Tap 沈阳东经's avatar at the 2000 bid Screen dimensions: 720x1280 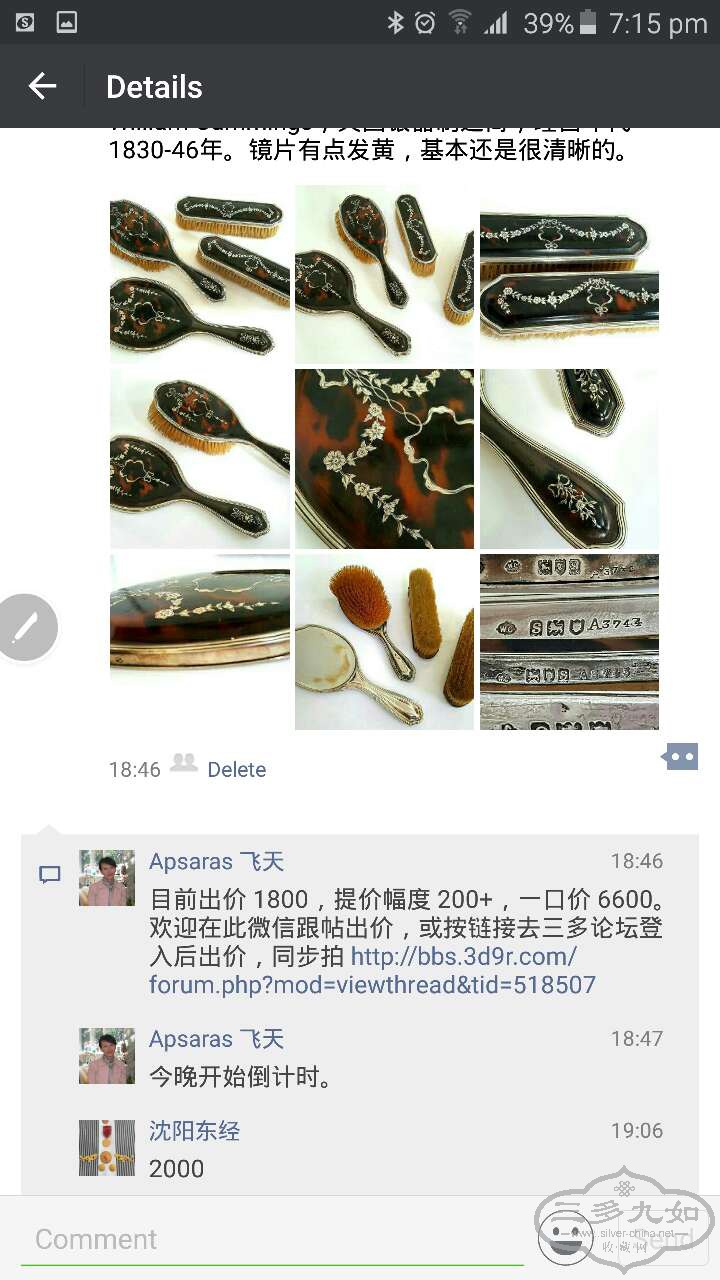click(x=107, y=1147)
